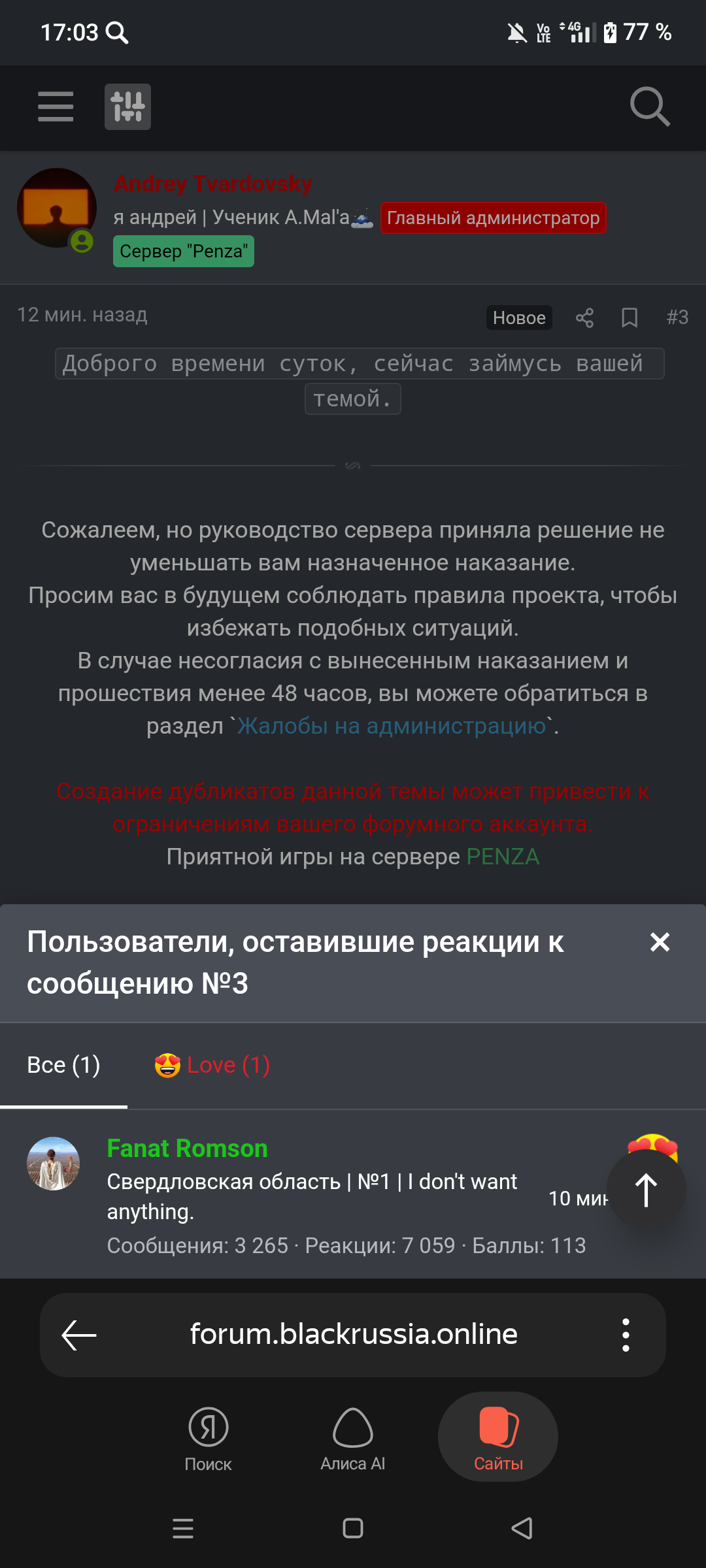The image size is (706, 1568).
Task: Switch to the Love (1) tab
Action: pos(212,1065)
